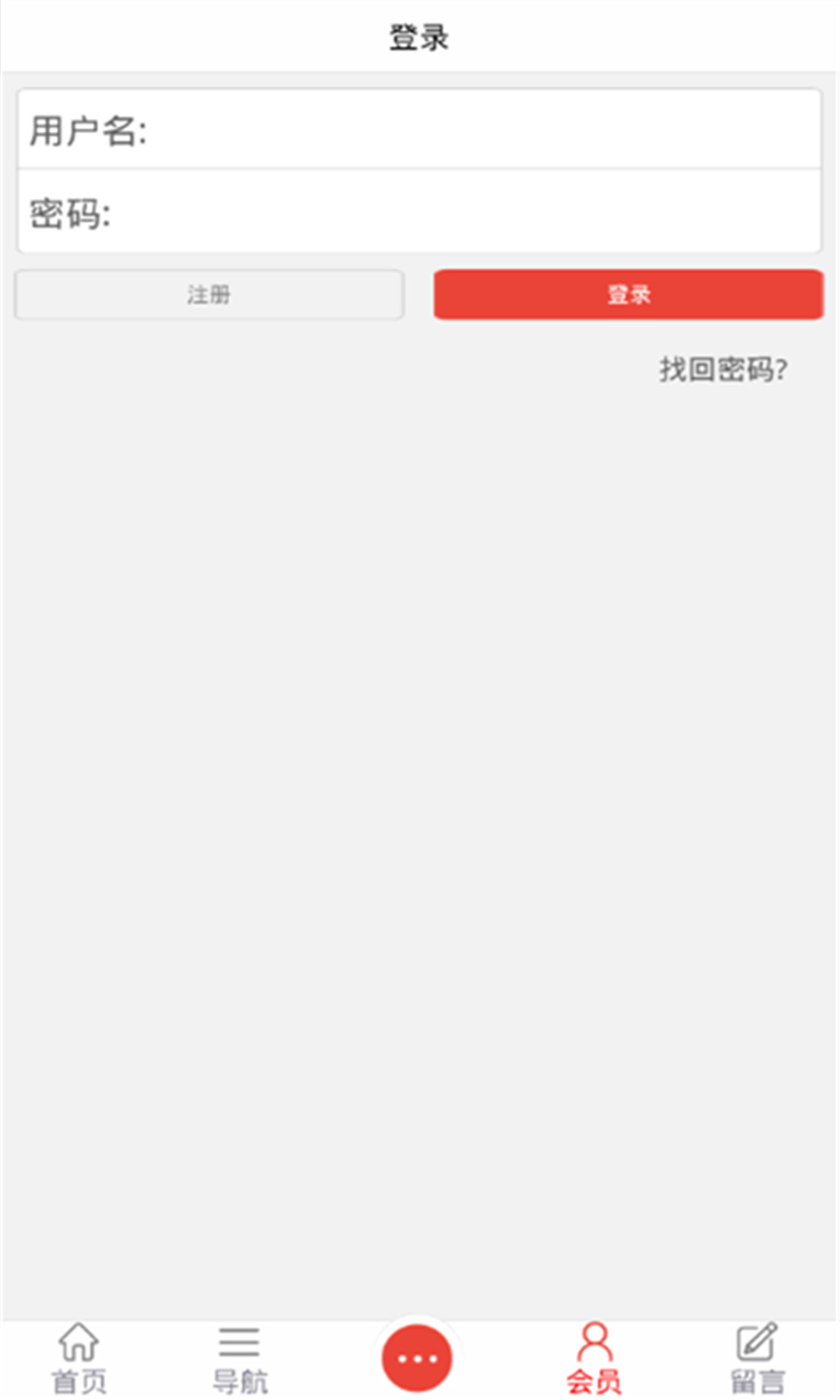Click inside the 密码 password field
840x1400 pixels.
click(420, 214)
